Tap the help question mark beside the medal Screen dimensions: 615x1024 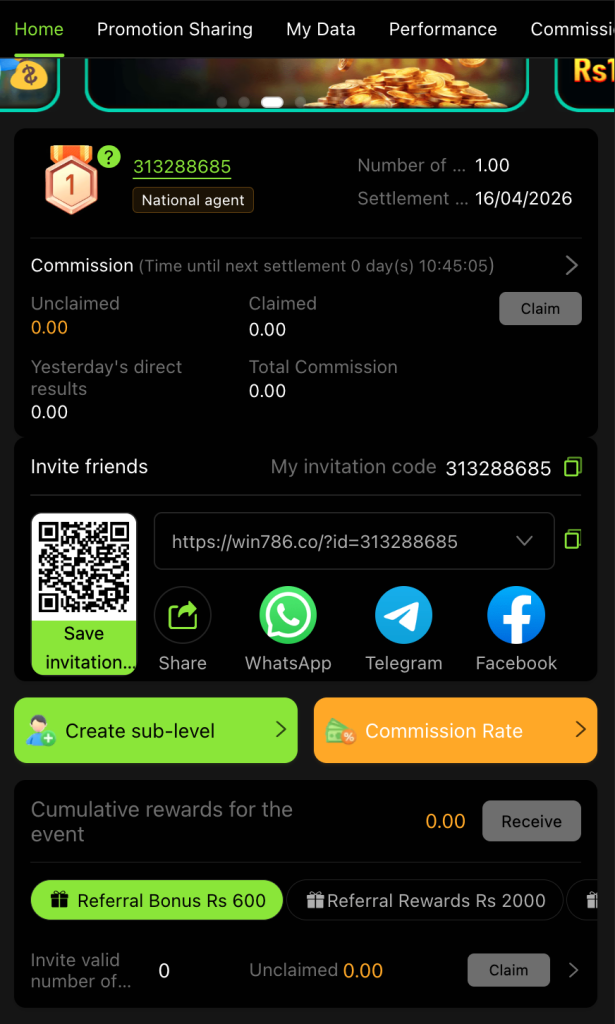tap(109, 157)
